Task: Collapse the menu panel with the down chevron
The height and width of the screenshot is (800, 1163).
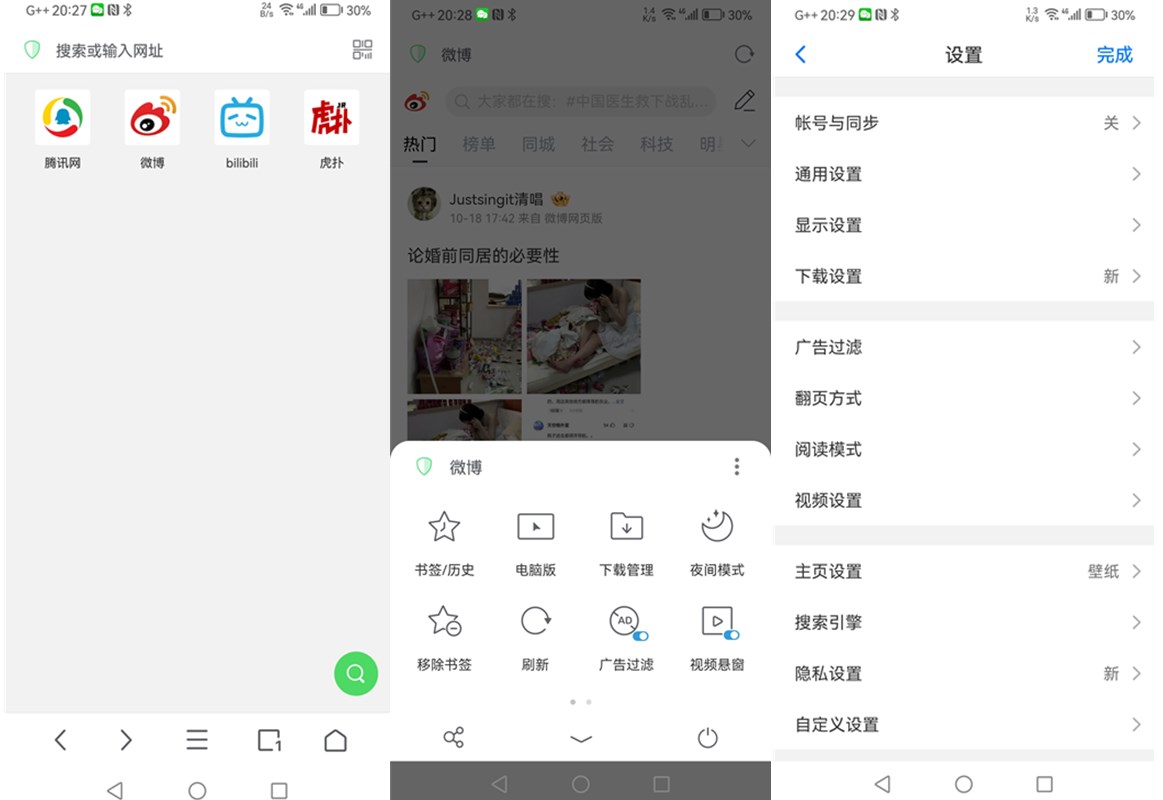Action: (581, 739)
